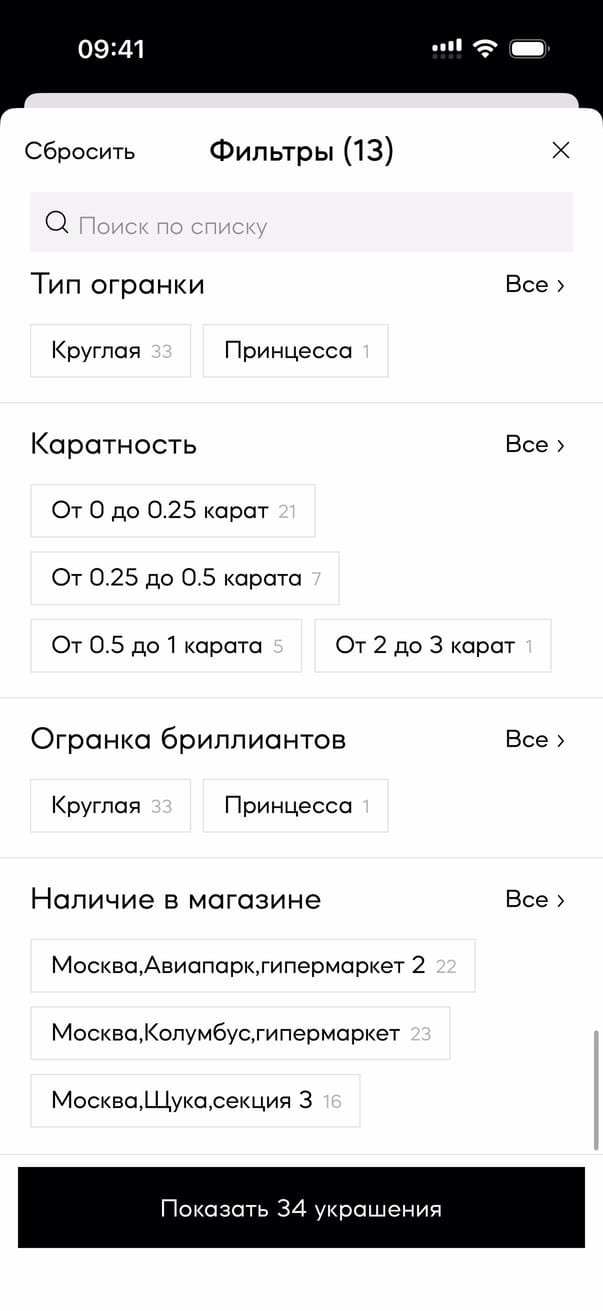View all stores in Наличие в магазине
The width and height of the screenshot is (603, 1311).
coord(534,900)
